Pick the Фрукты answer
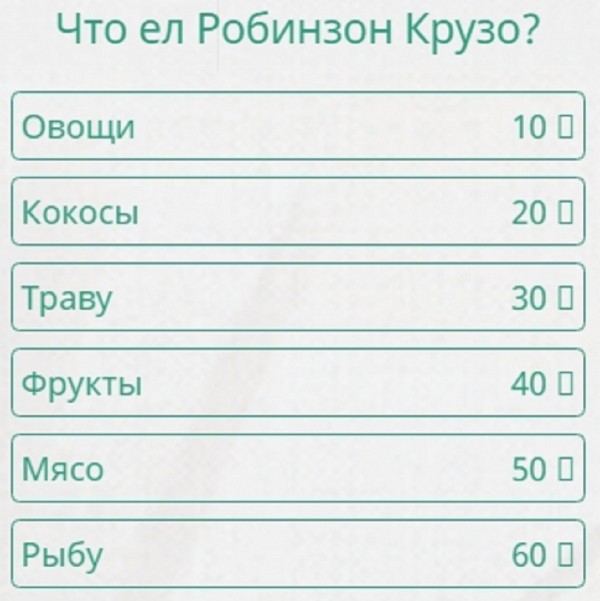This screenshot has width=600, height=601. point(297,383)
